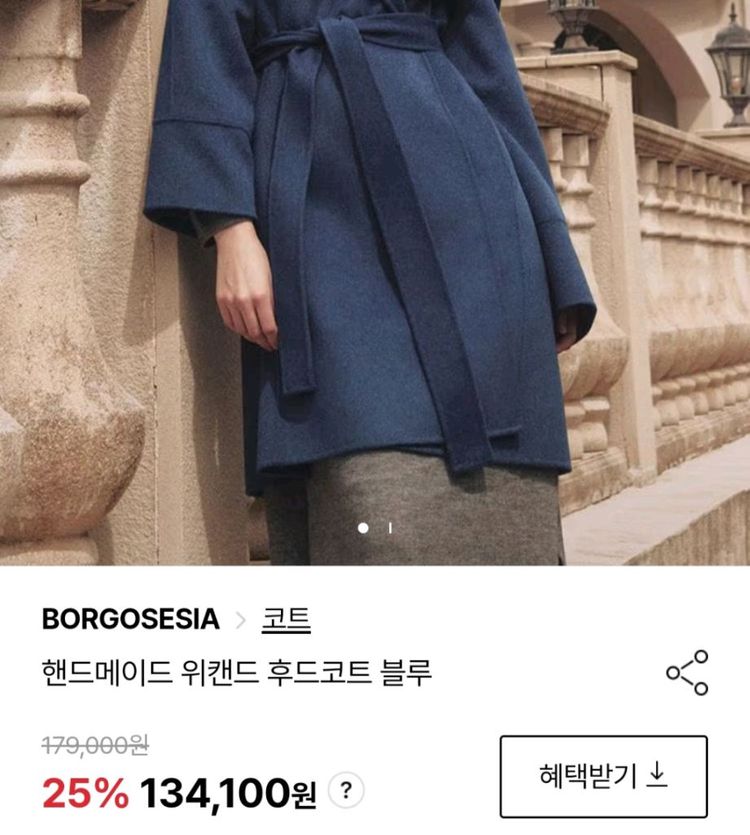Tap the share icon's top connection node

point(701,656)
